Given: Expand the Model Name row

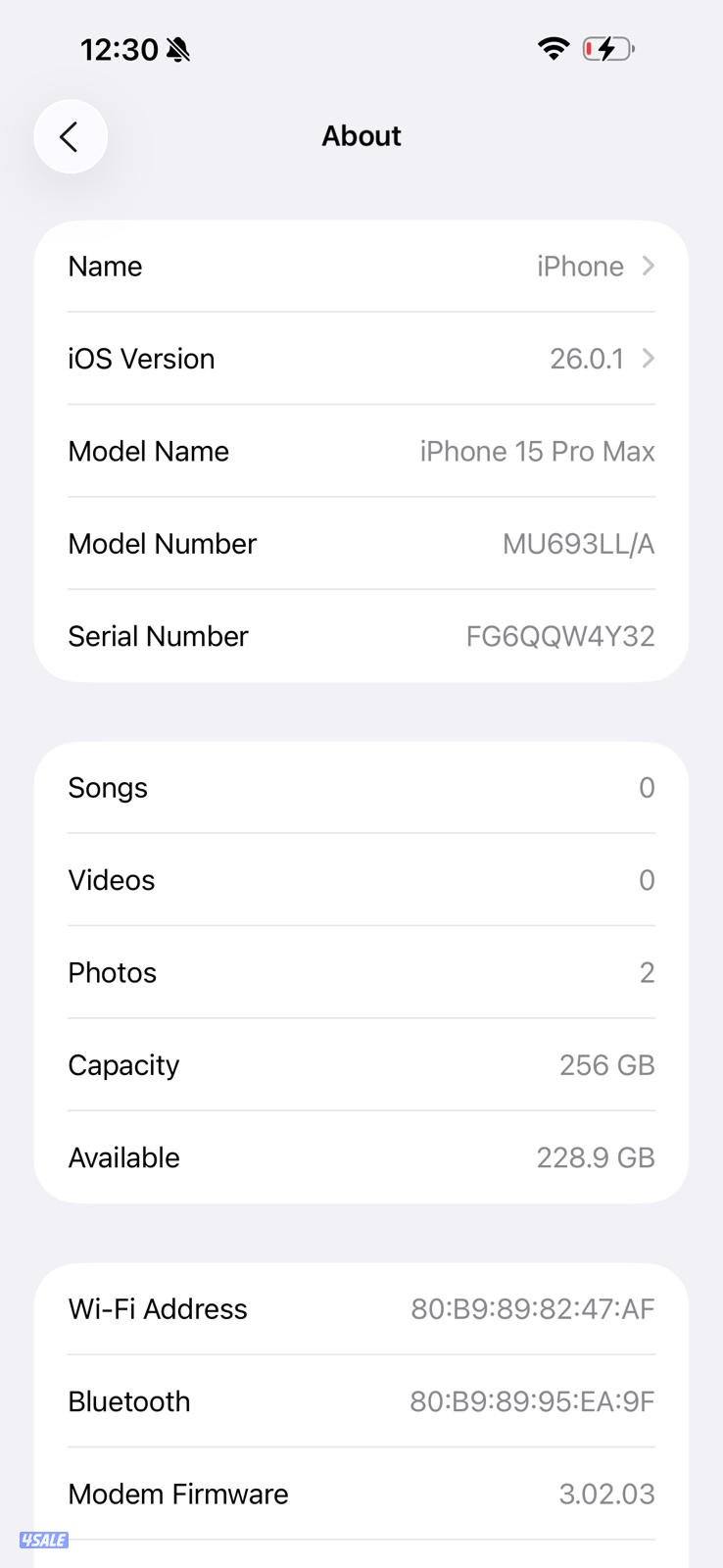Looking at the screenshot, I should (x=361, y=451).
